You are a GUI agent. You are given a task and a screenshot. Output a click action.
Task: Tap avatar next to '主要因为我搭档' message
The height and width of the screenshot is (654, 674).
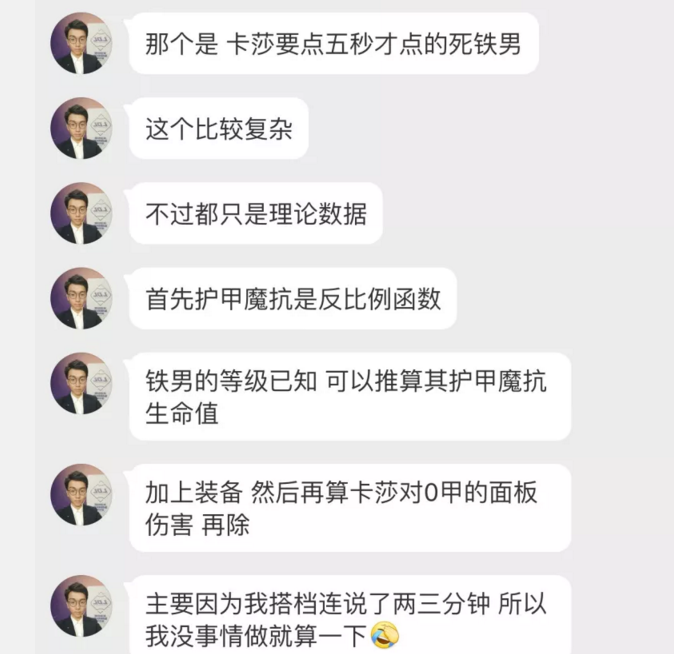pos(82,605)
